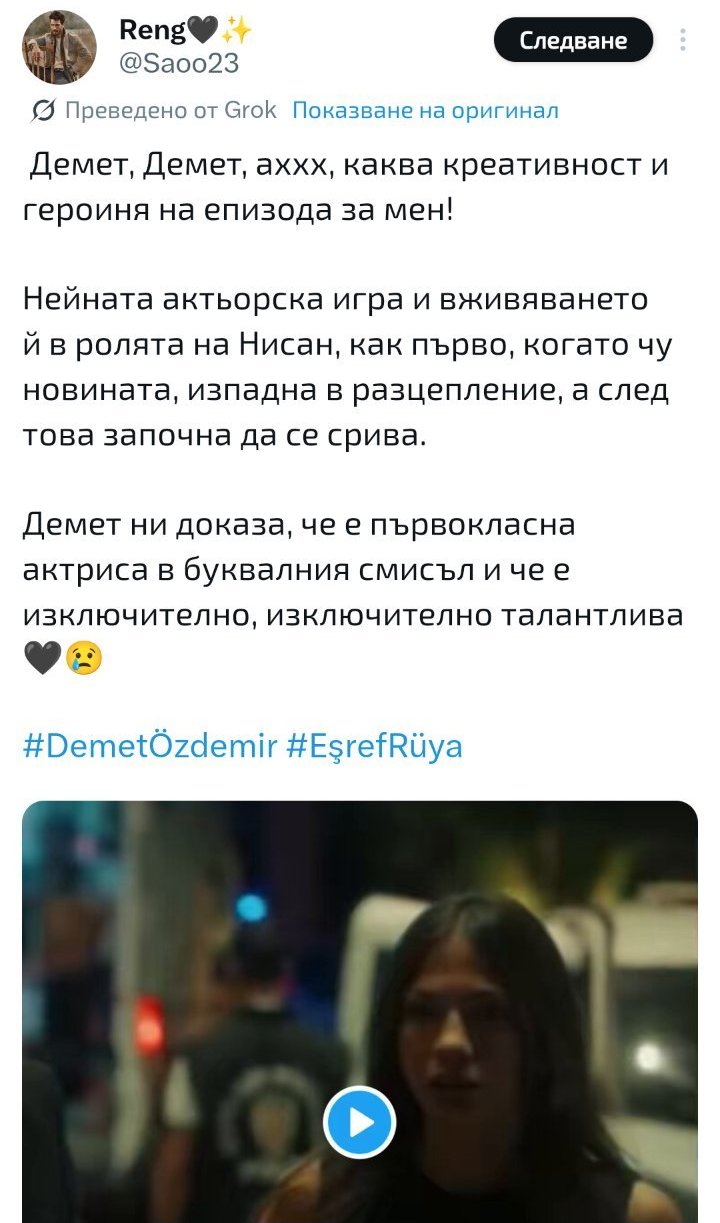Open the post overflow menu
Image resolution: width=720 pixels, height=1223 pixels.
683,40
